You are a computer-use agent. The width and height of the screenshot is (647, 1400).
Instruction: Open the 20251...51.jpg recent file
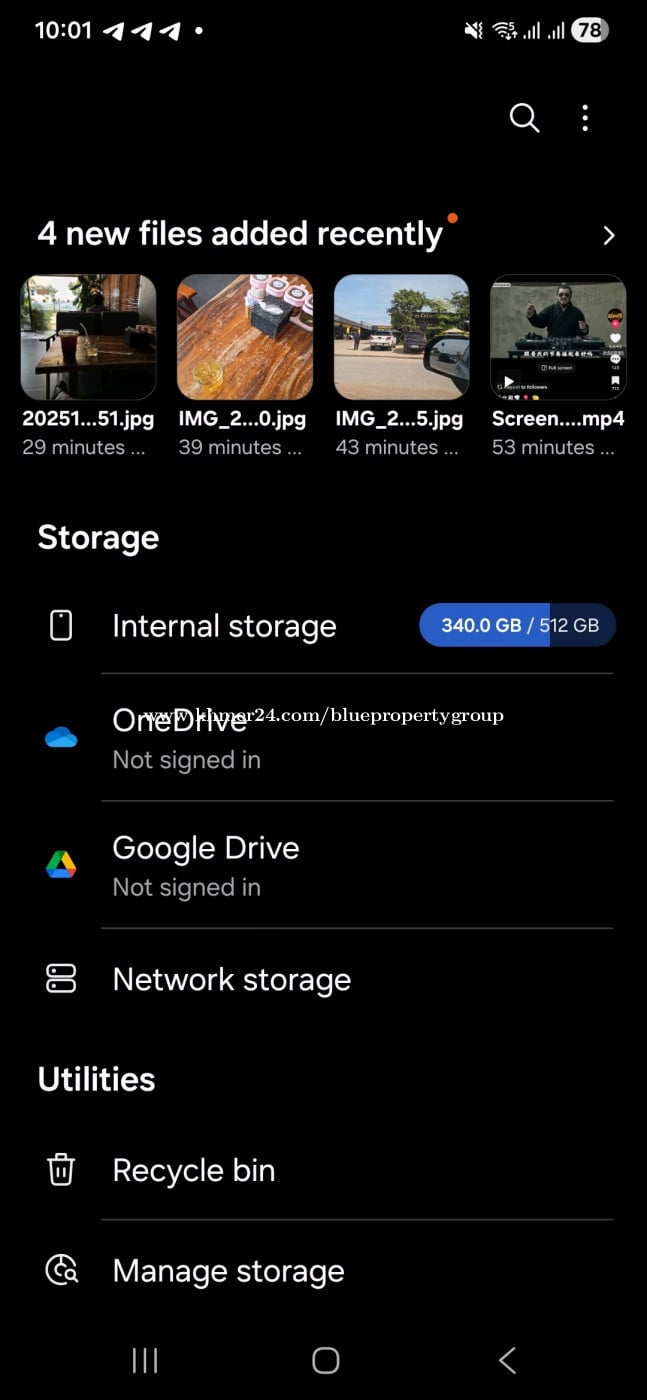pyautogui.click(x=88, y=338)
